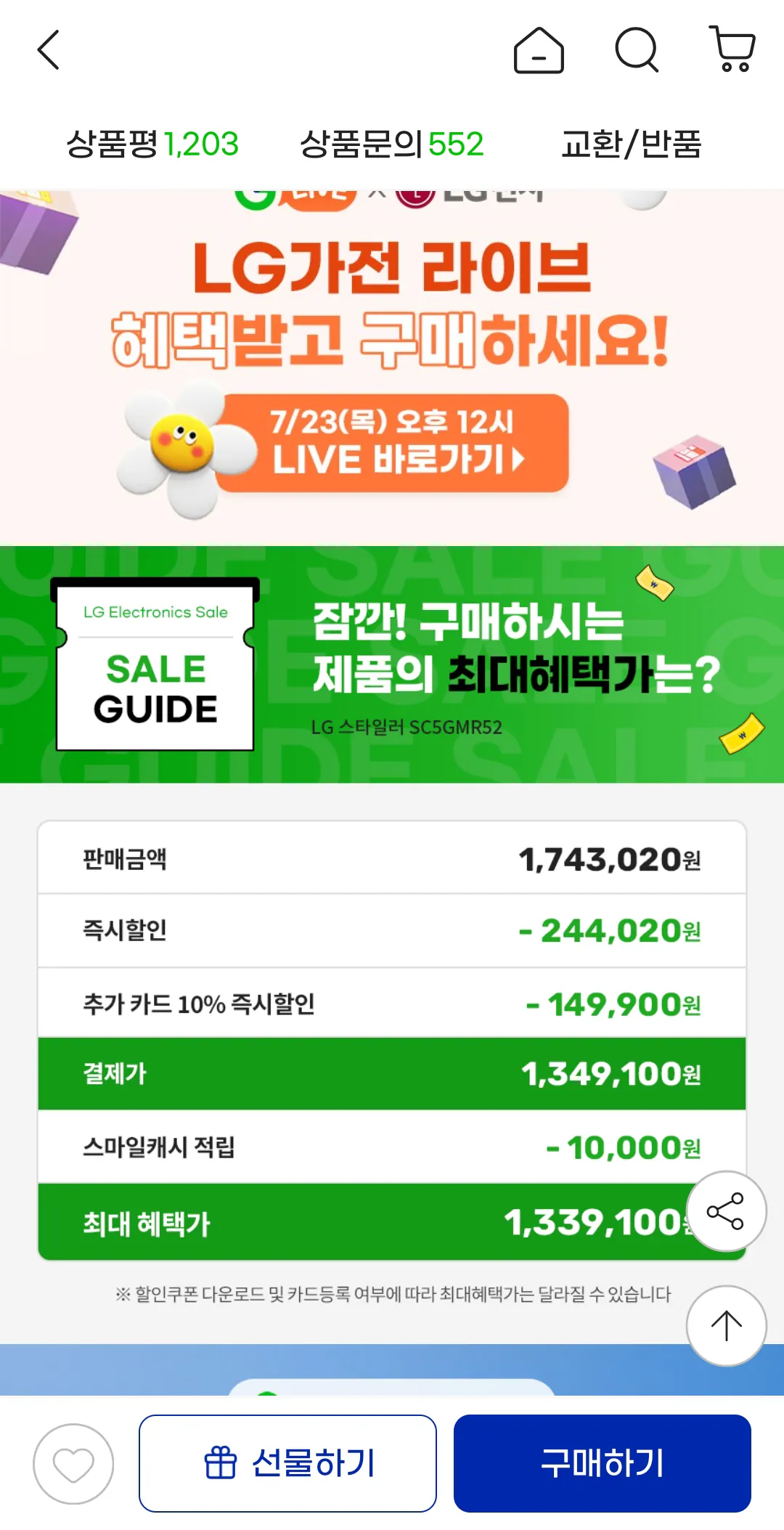This screenshot has height=1530, width=784.
Task: Open the search magnifier icon
Action: [637, 50]
